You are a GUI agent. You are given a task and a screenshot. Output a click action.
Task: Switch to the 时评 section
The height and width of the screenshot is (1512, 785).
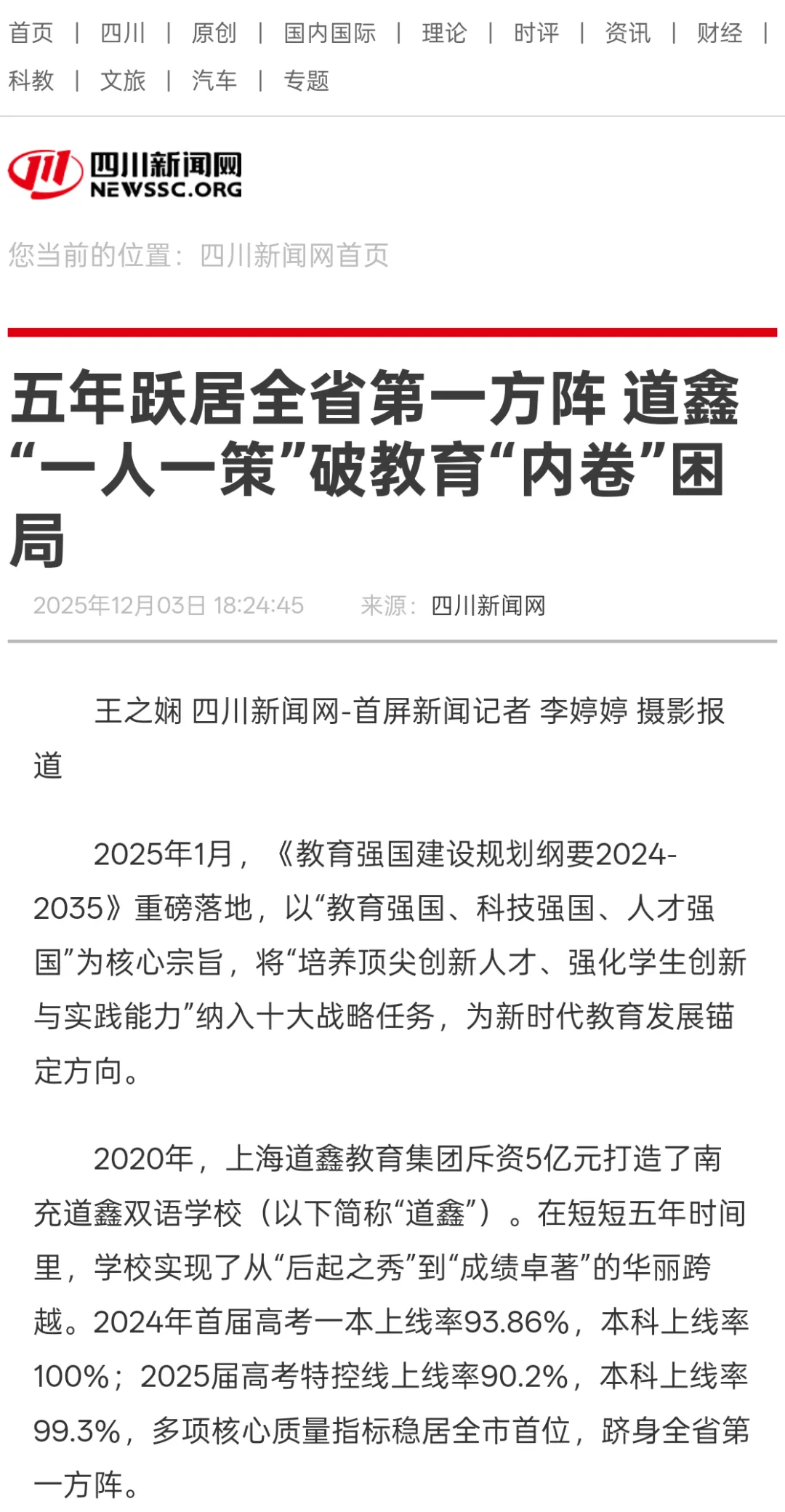(x=536, y=33)
